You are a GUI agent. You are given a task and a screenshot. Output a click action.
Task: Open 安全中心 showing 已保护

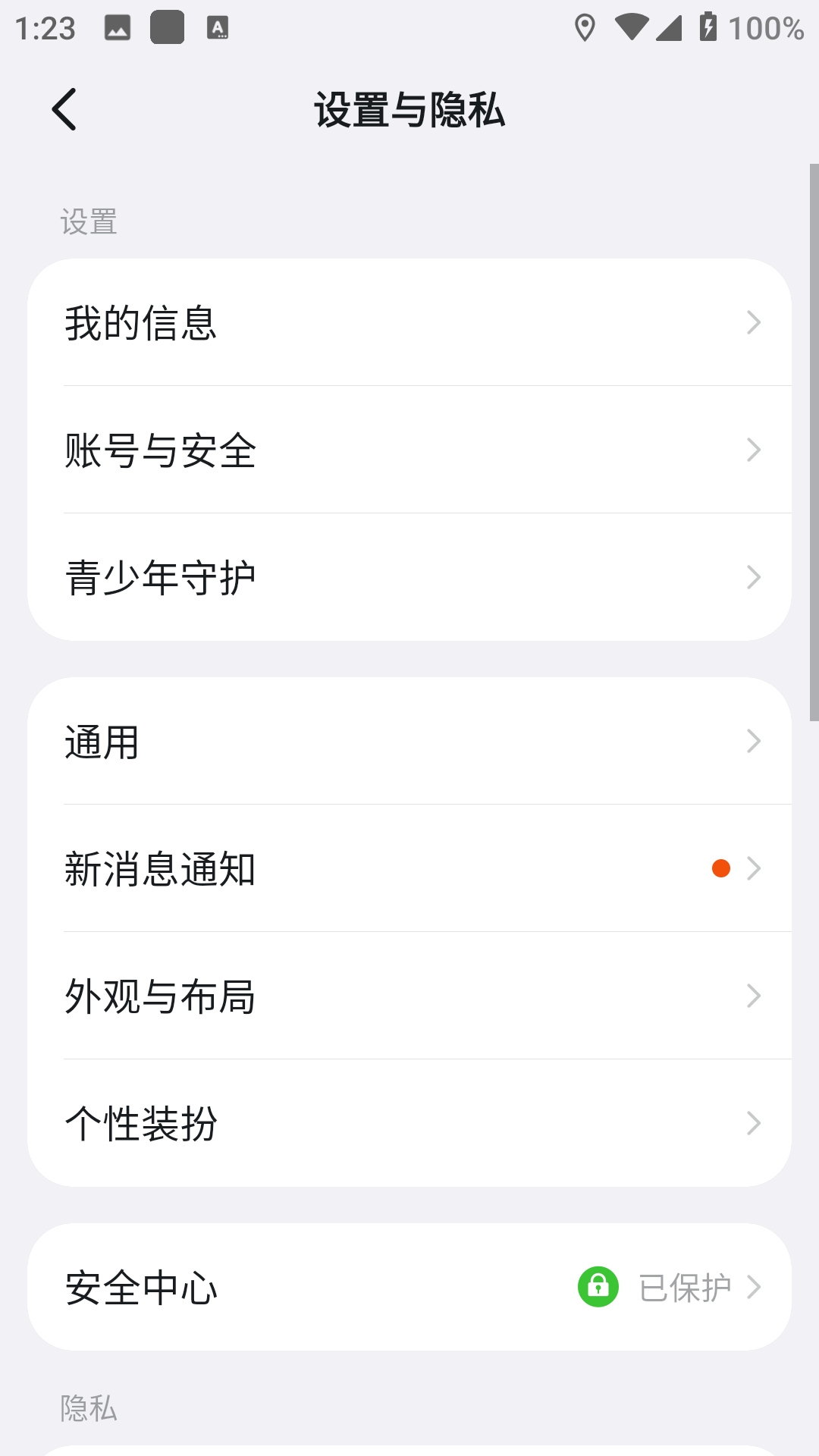click(409, 1287)
